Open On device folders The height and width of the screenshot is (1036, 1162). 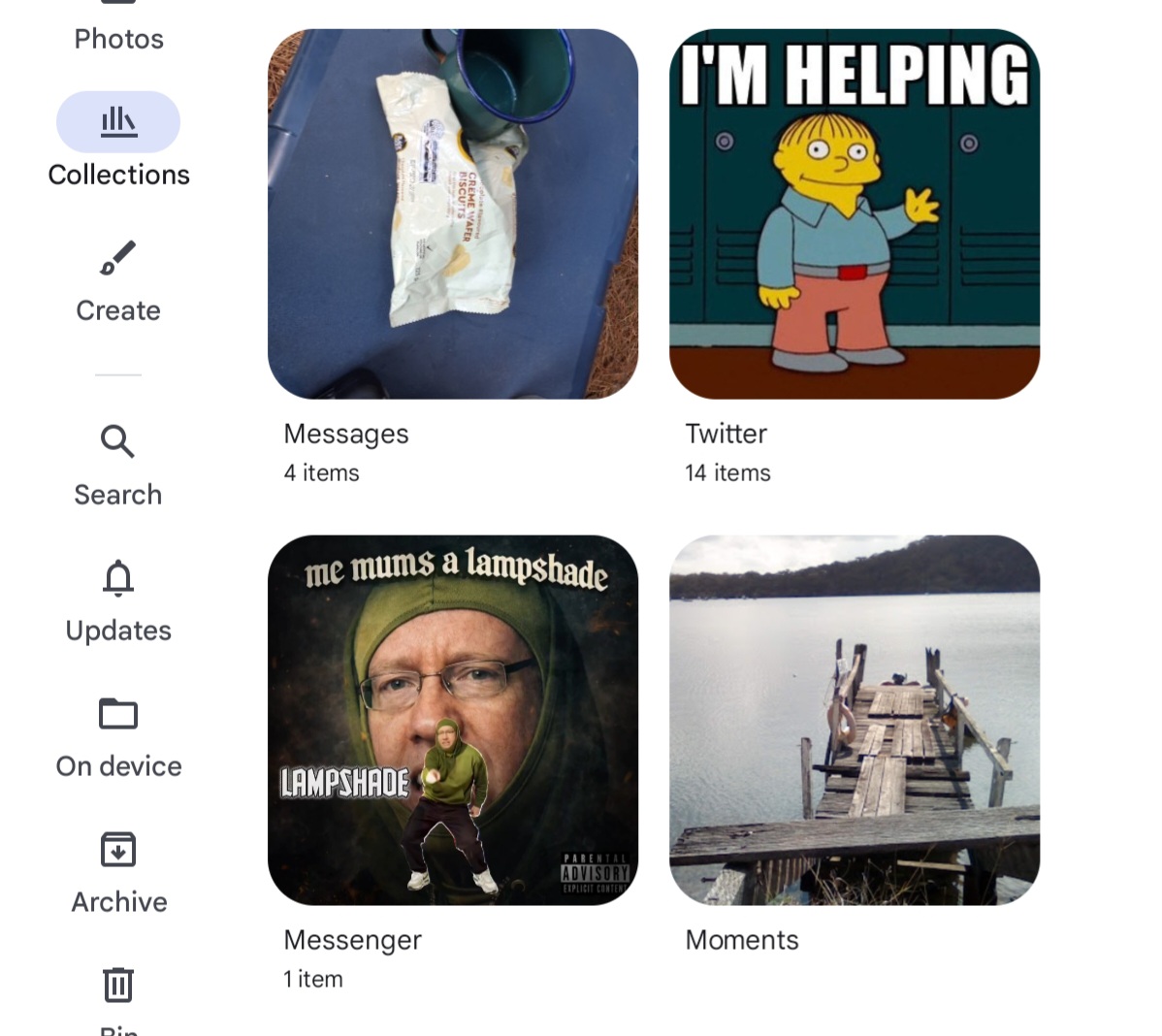(x=118, y=736)
